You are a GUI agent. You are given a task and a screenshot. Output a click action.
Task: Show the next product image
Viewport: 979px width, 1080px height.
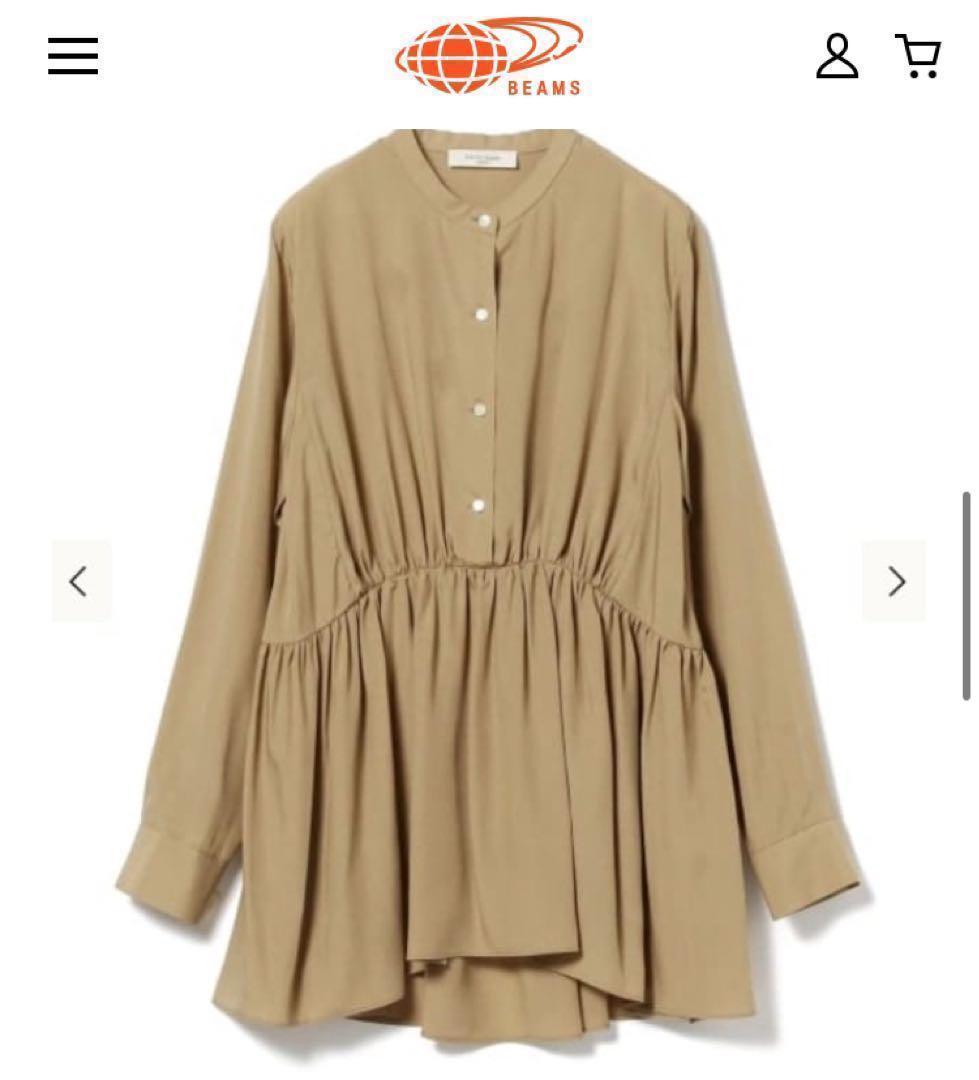coord(894,581)
